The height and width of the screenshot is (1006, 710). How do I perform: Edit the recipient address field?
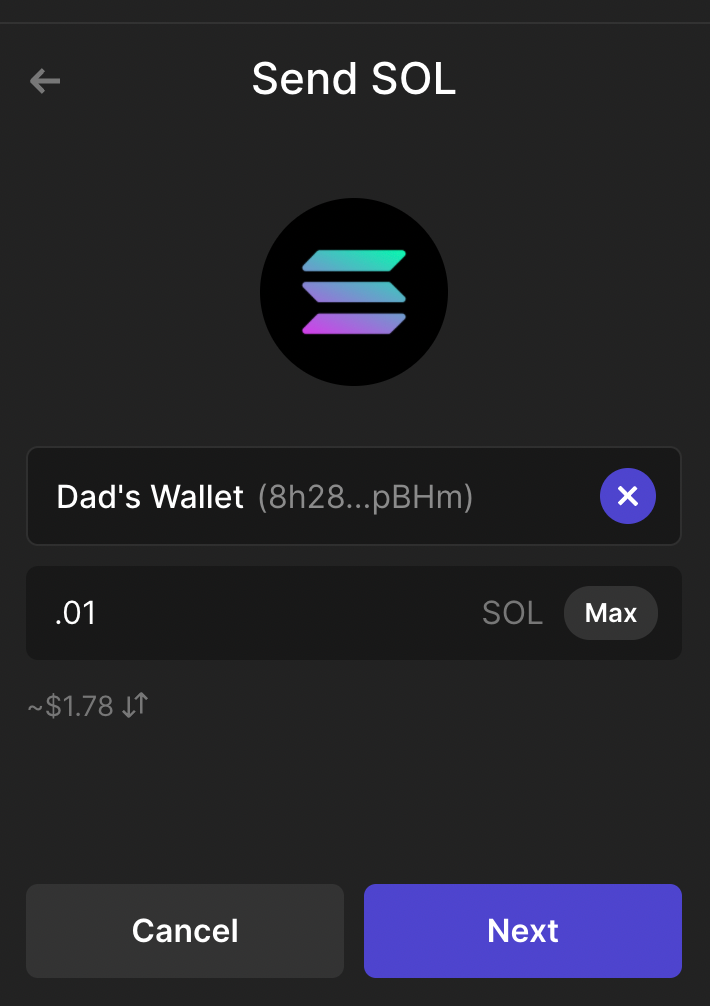(300, 497)
